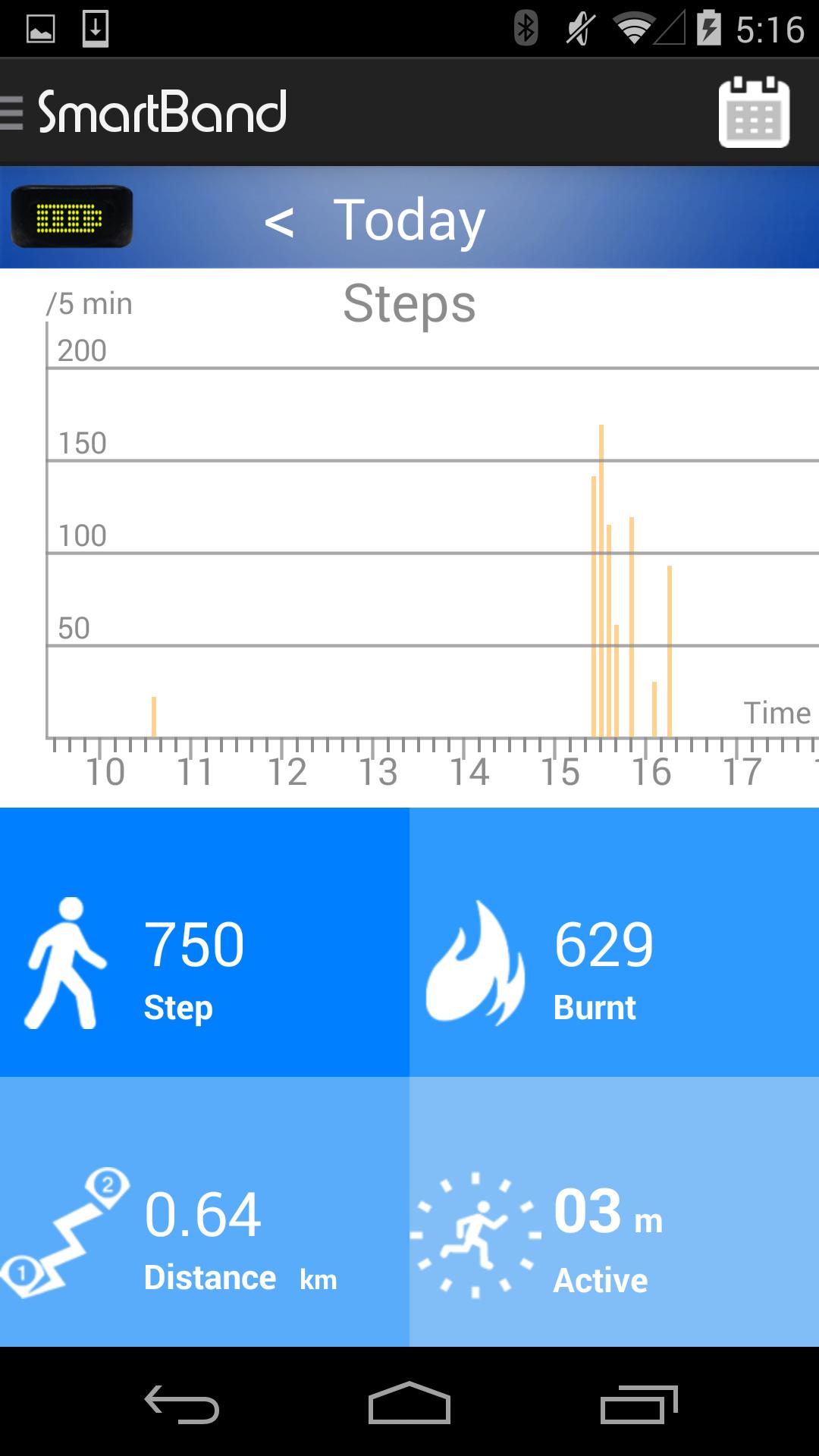
Task: Open the calendar date picker
Action: click(754, 112)
